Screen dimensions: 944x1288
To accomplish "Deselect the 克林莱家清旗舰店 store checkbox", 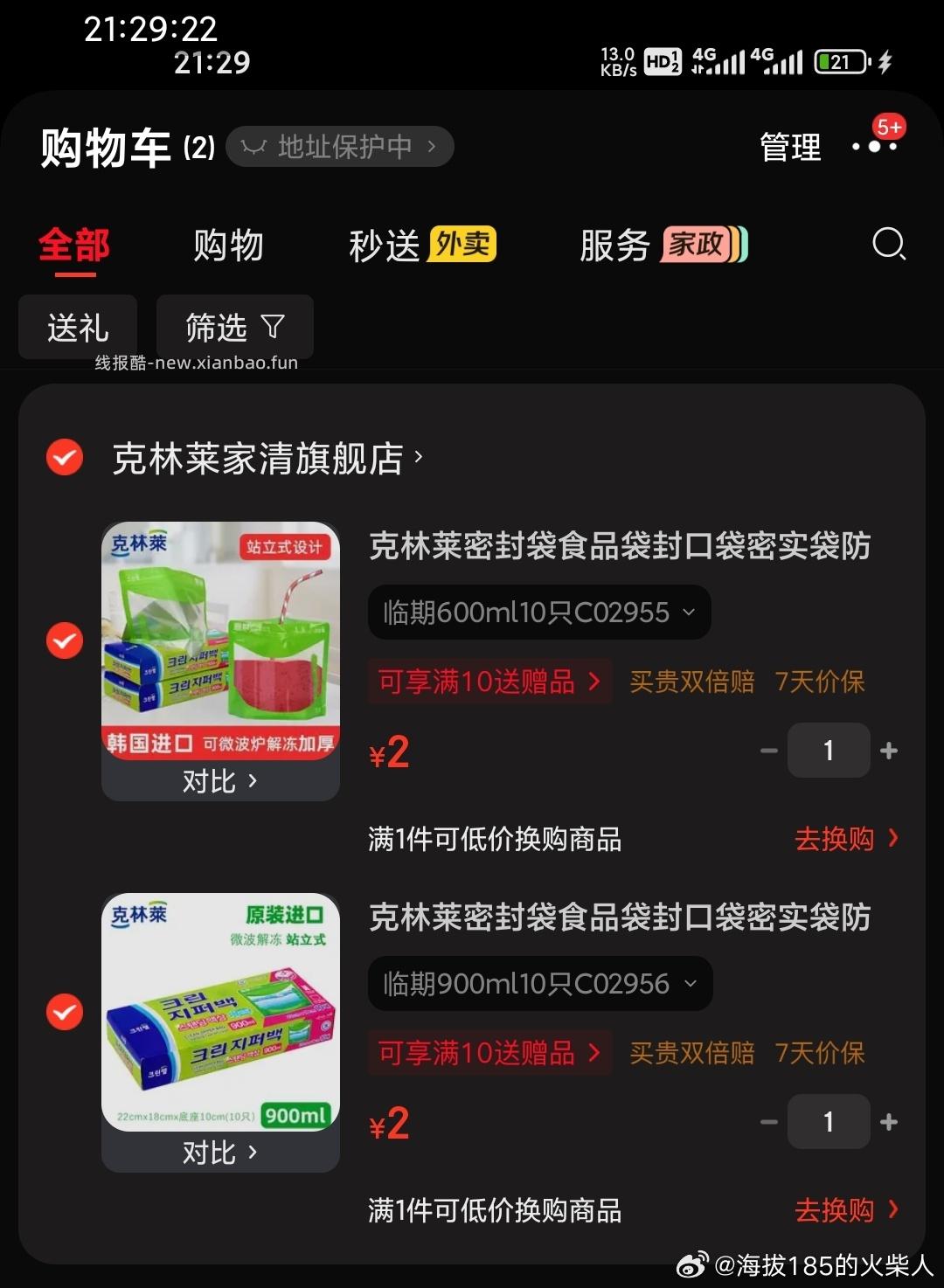I will pyautogui.click(x=63, y=457).
